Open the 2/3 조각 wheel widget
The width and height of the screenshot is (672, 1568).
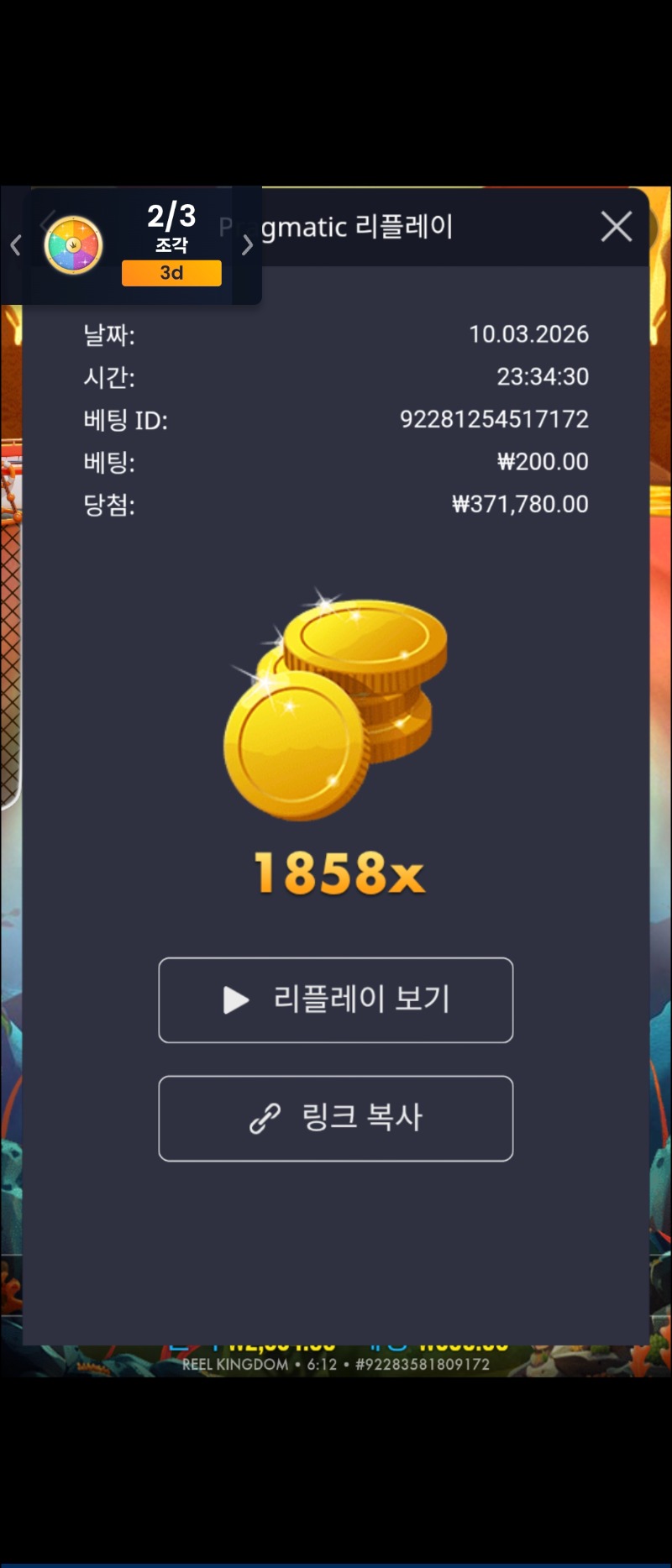click(x=74, y=245)
